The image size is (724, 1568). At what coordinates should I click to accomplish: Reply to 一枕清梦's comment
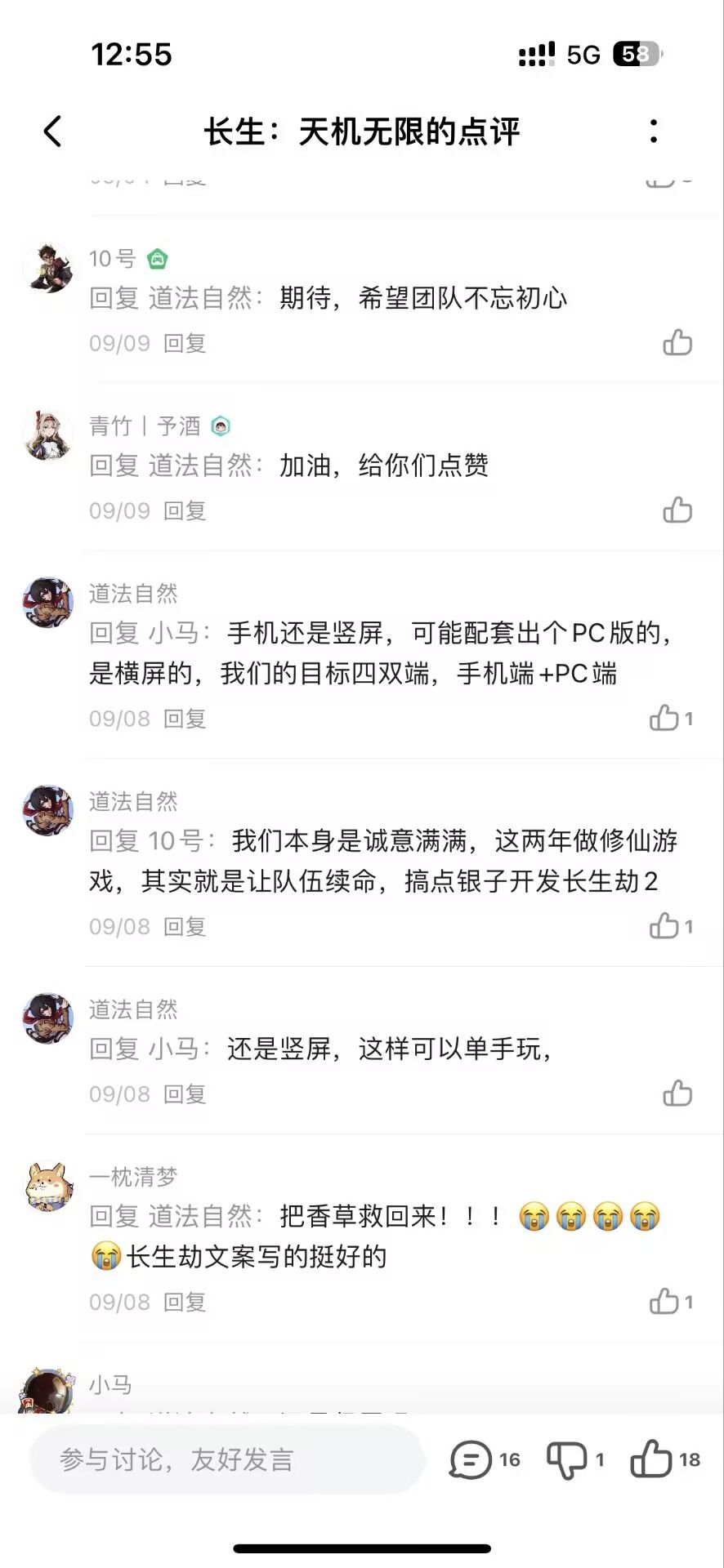pyautogui.click(x=185, y=1303)
